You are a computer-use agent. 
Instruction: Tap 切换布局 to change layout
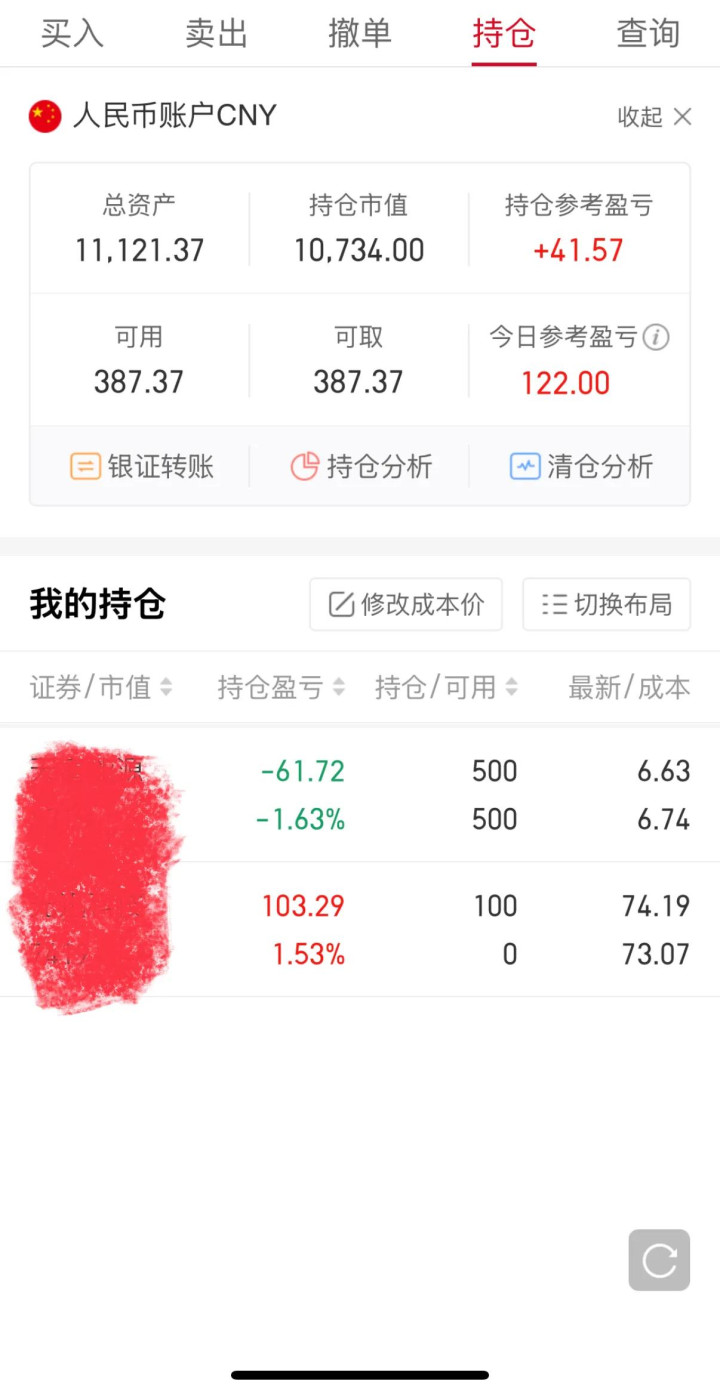coord(606,604)
